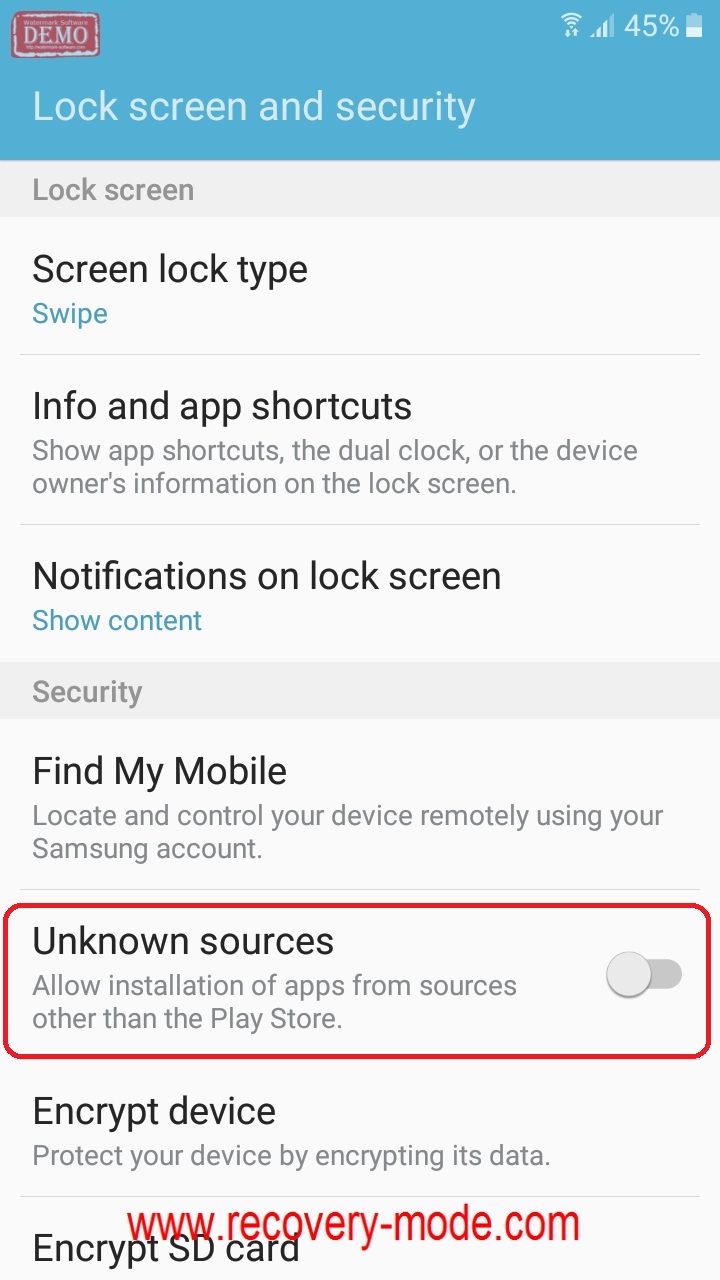Open Notifications on lock screen
The image size is (720, 1280).
pyautogui.click(x=360, y=594)
